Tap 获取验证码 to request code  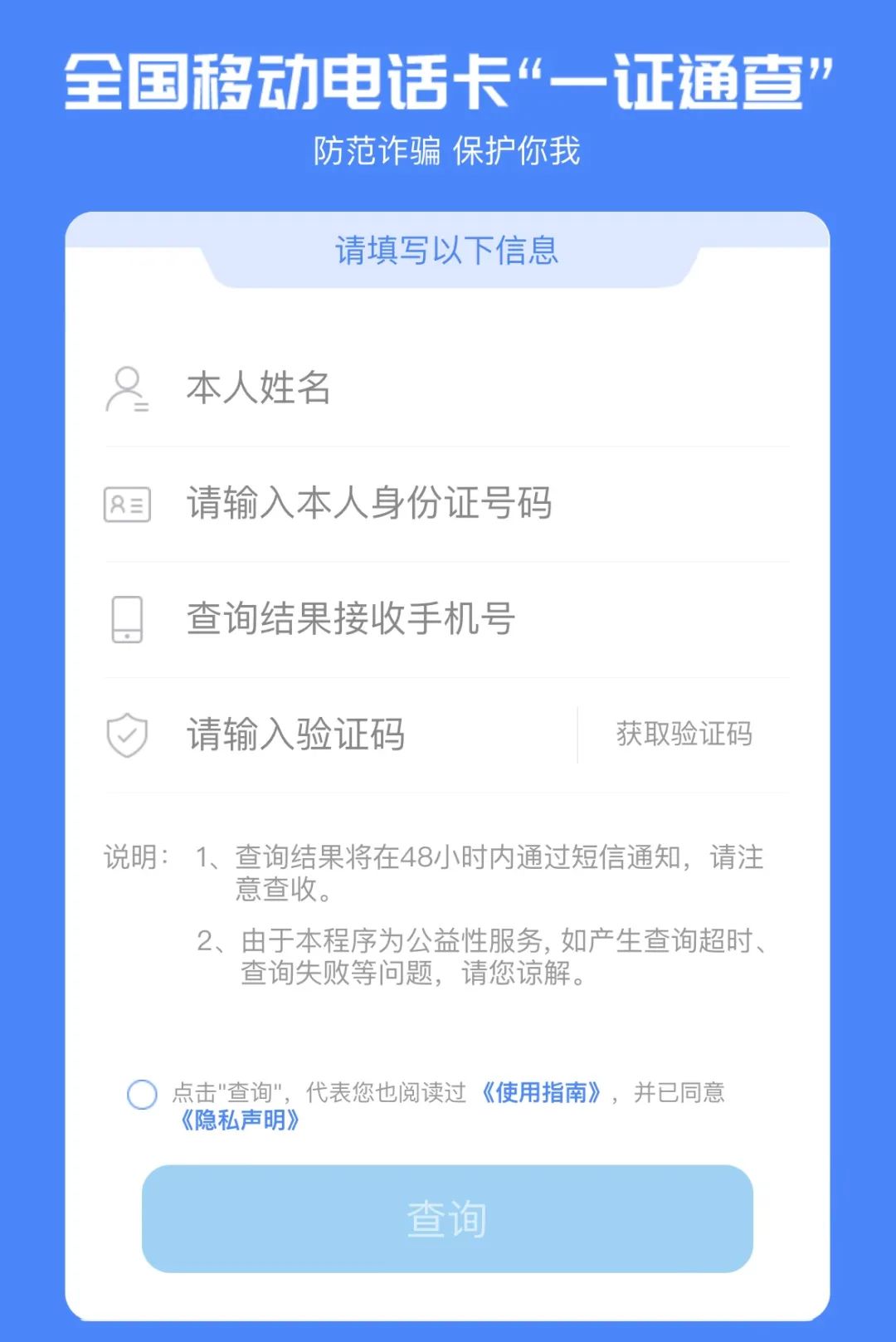(x=684, y=734)
